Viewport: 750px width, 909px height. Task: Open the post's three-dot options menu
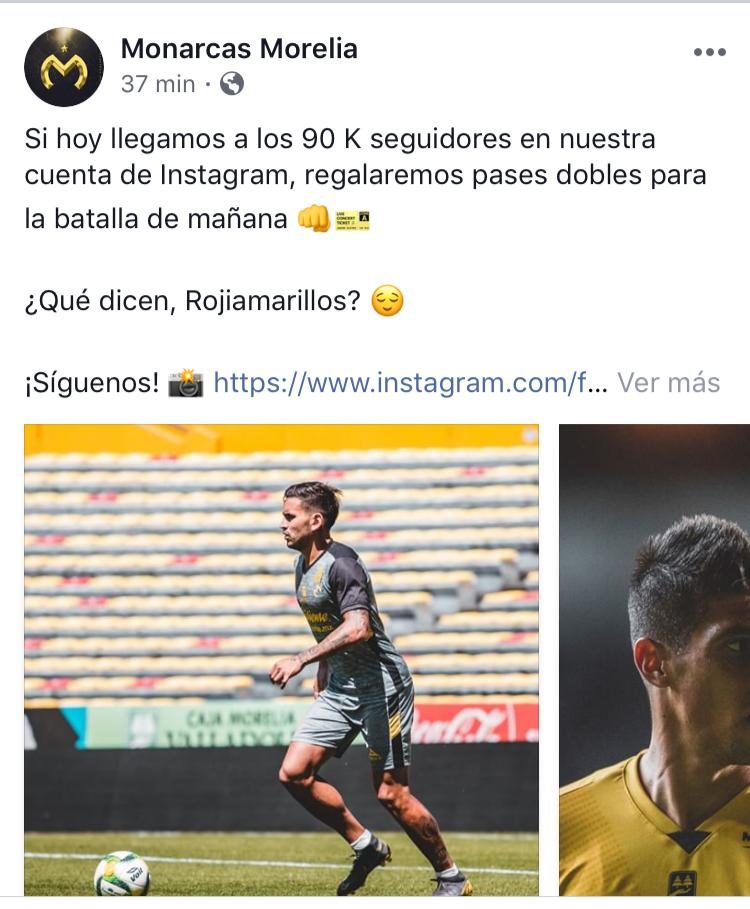coord(709,52)
